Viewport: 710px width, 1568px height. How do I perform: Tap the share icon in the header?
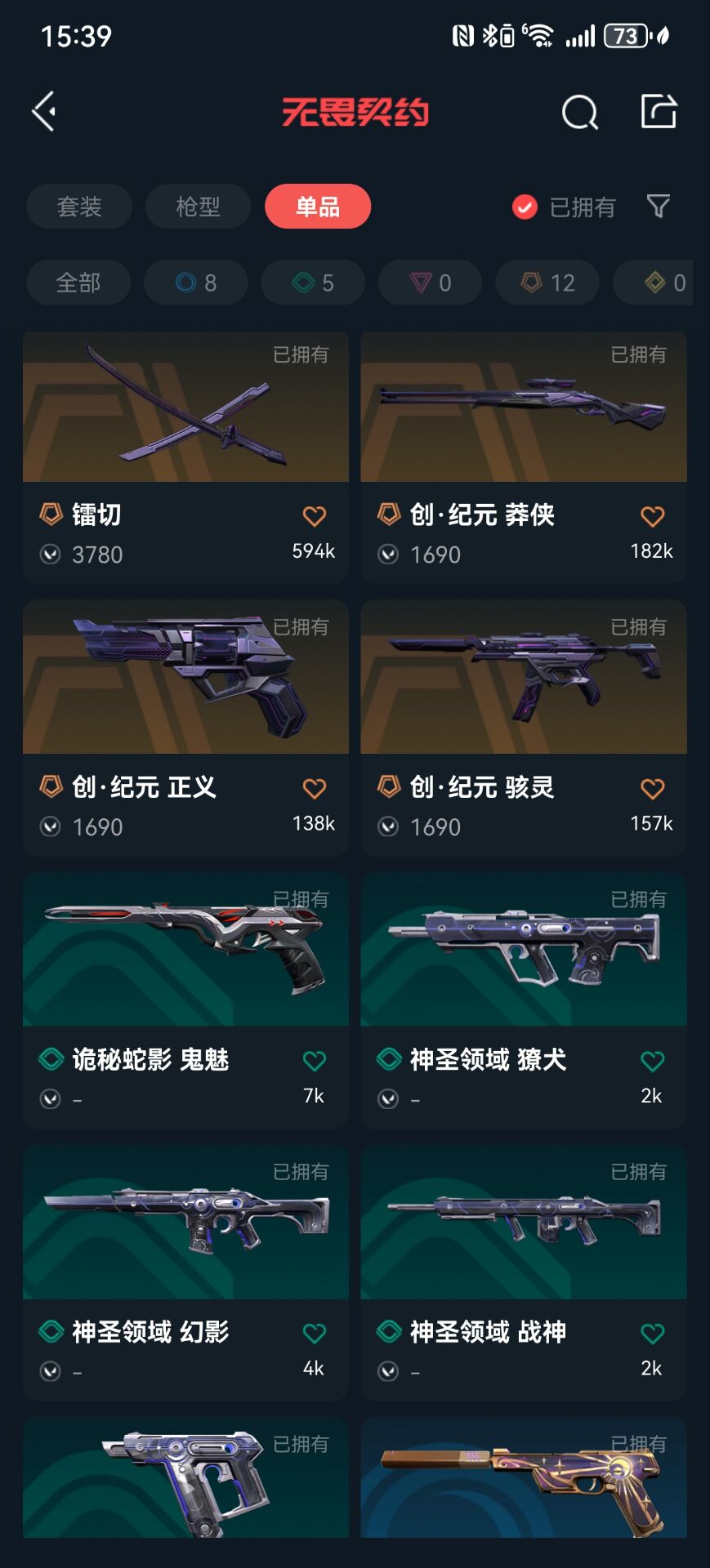pyautogui.click(x=659, y=112)
